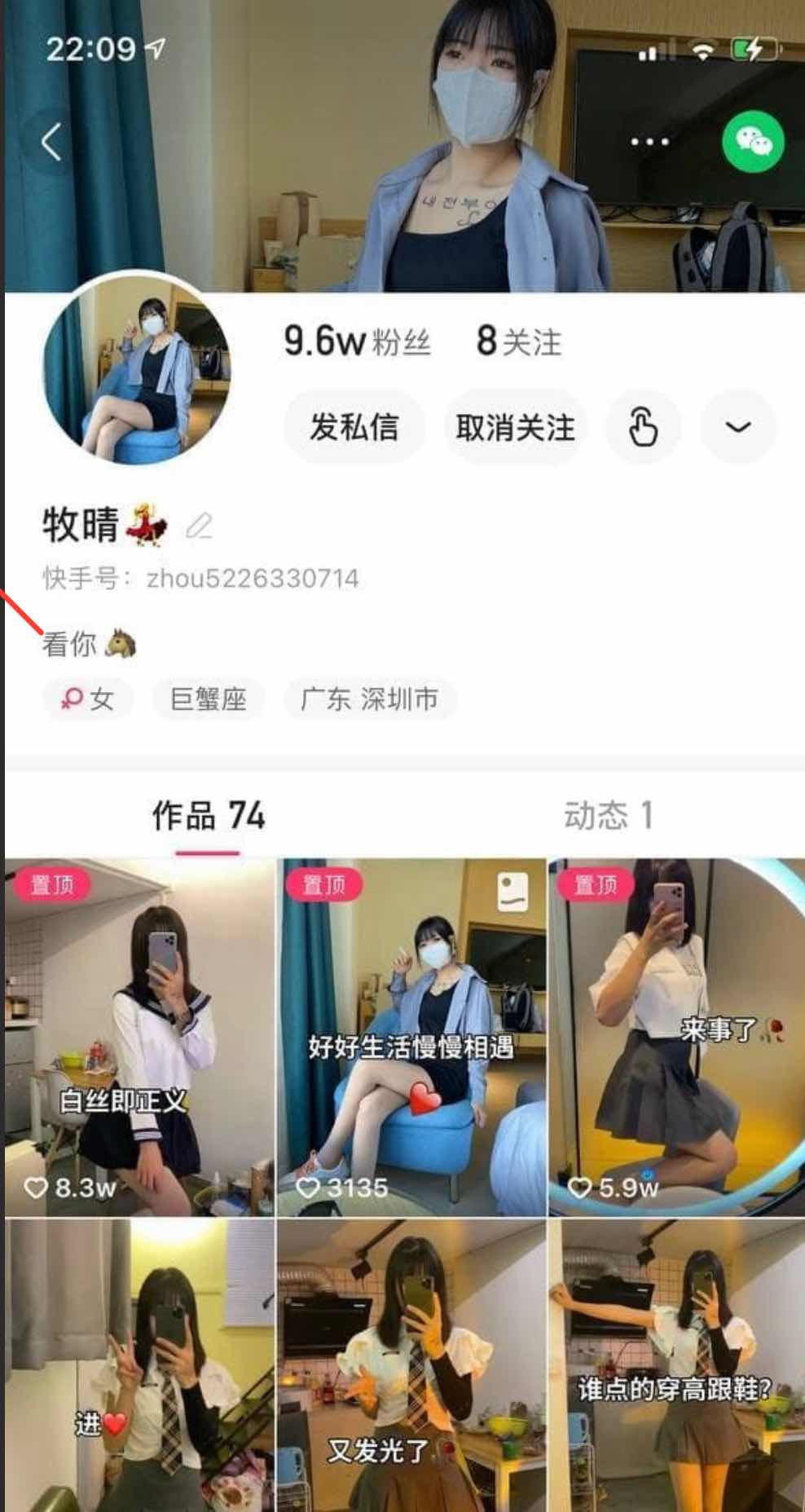The width and height of the screenshot is (805, 1512).
Task: Open the video captioned 又发光了
Action: point(411,1365)
